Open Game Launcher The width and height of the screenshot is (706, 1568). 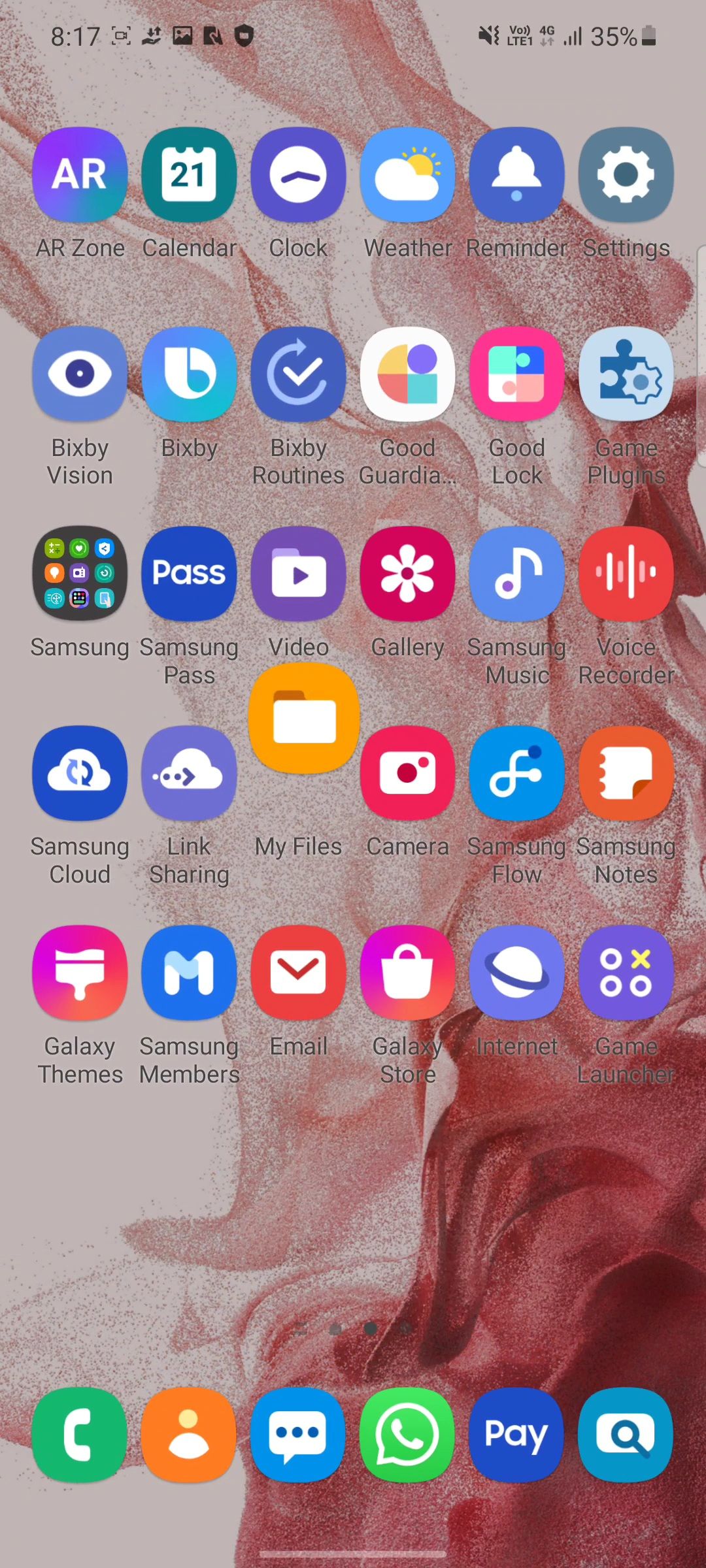point(626,973)
